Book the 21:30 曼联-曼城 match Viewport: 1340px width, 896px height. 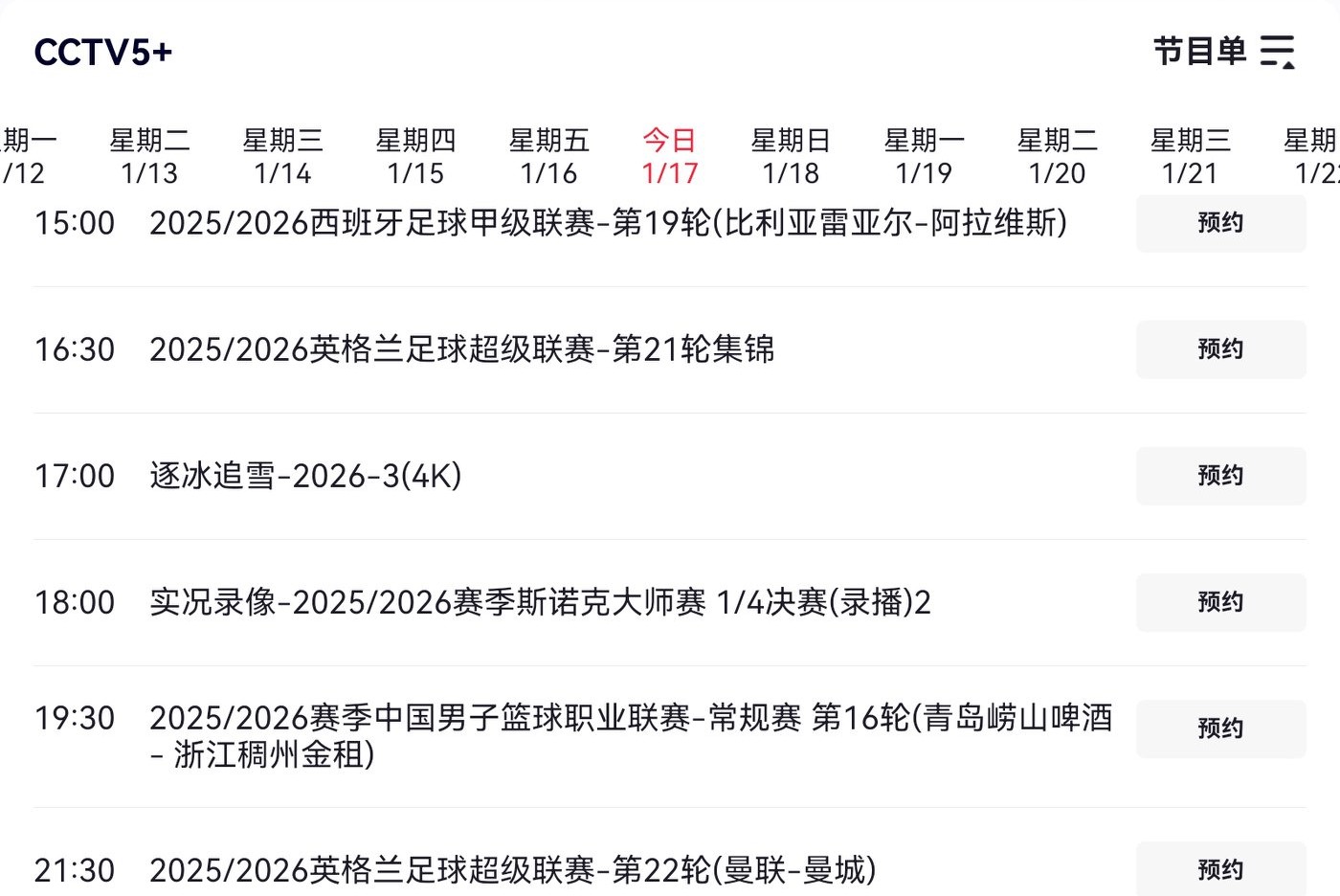[1220, 869]
